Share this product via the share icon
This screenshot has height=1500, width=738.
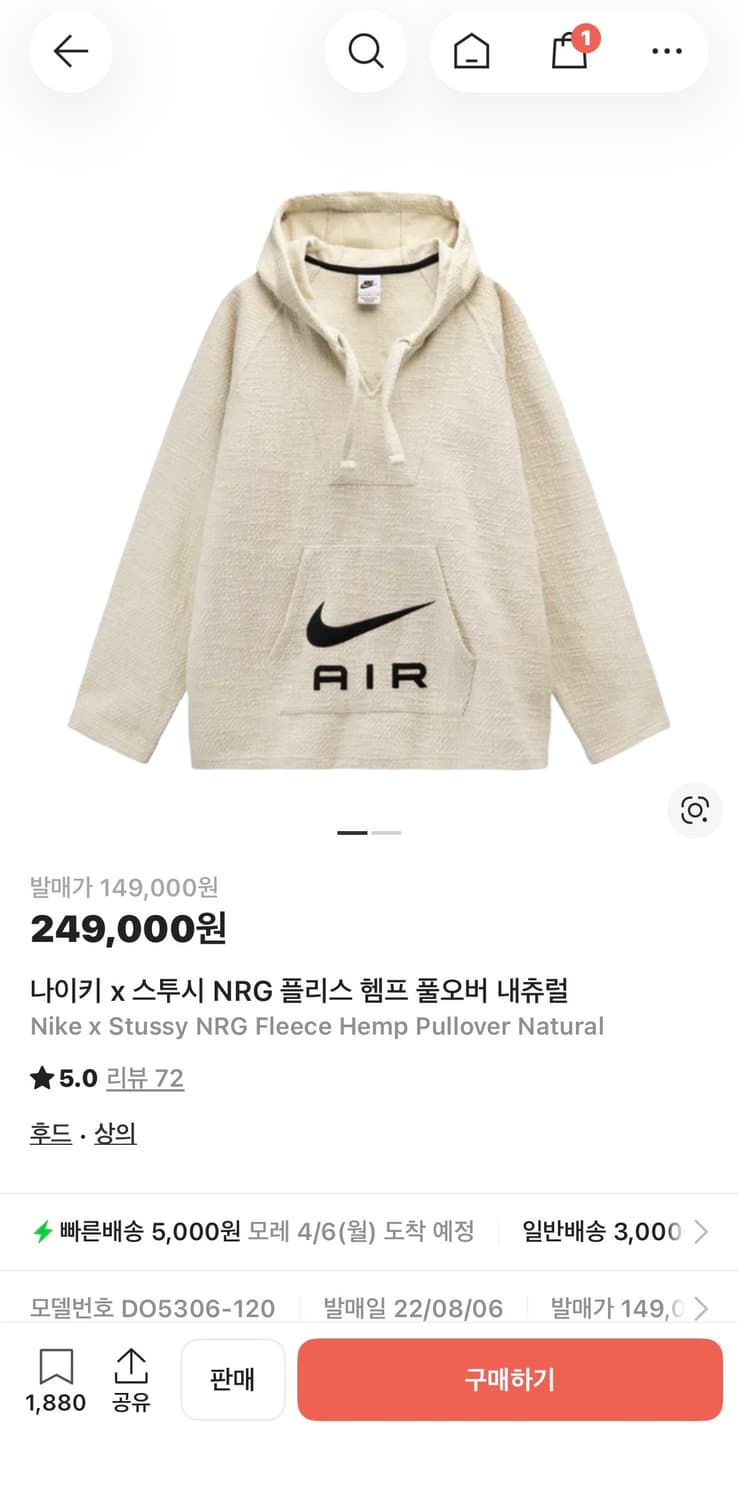coord(131,1367)
